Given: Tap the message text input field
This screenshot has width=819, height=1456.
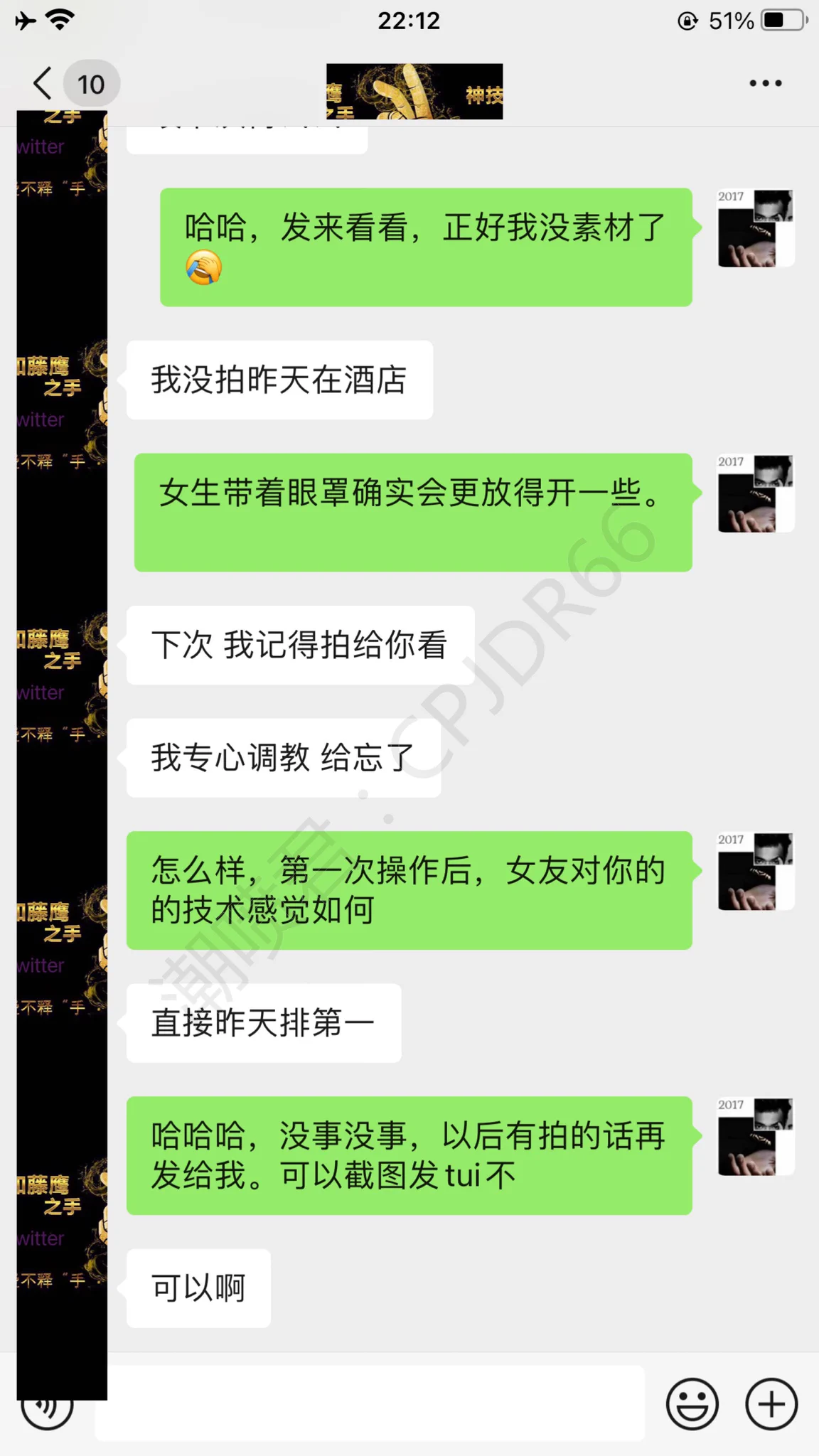Looking at the screenshot, I should pos(370,1404).
